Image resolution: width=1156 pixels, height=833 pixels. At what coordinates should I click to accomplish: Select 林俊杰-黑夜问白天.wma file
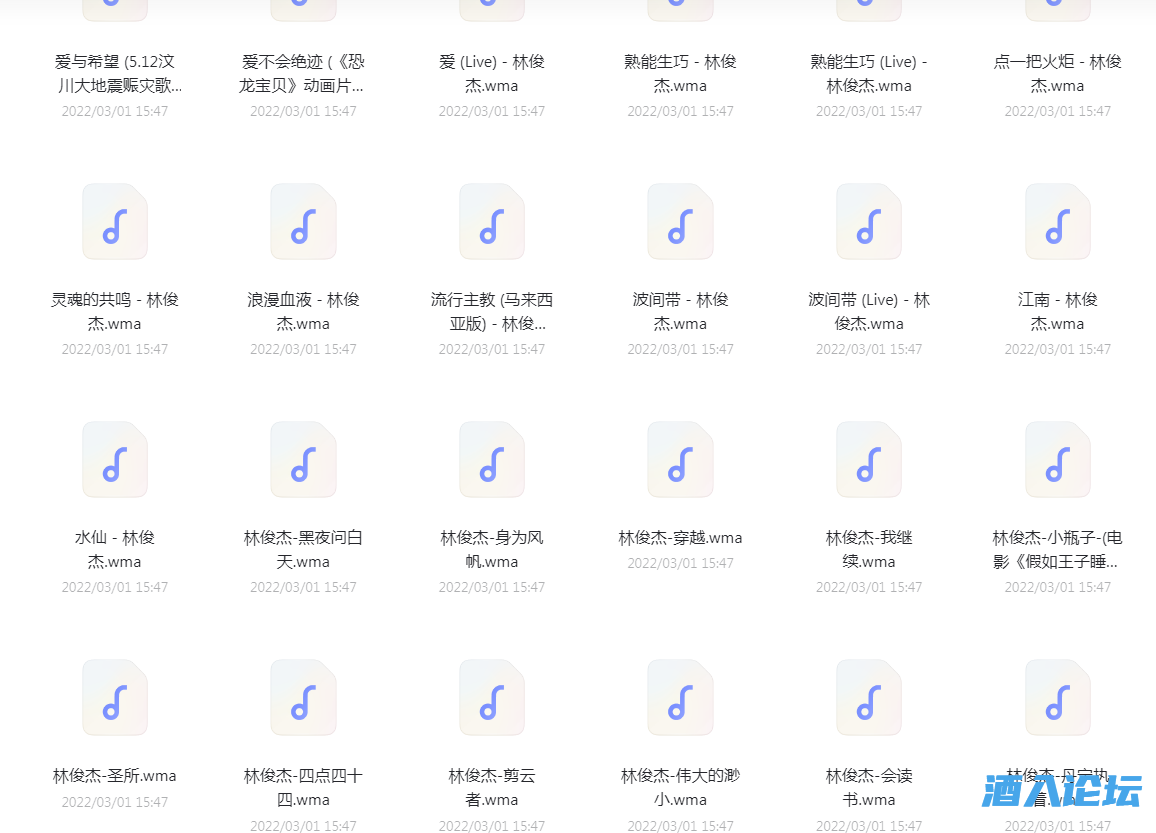(x=303, y=460)
